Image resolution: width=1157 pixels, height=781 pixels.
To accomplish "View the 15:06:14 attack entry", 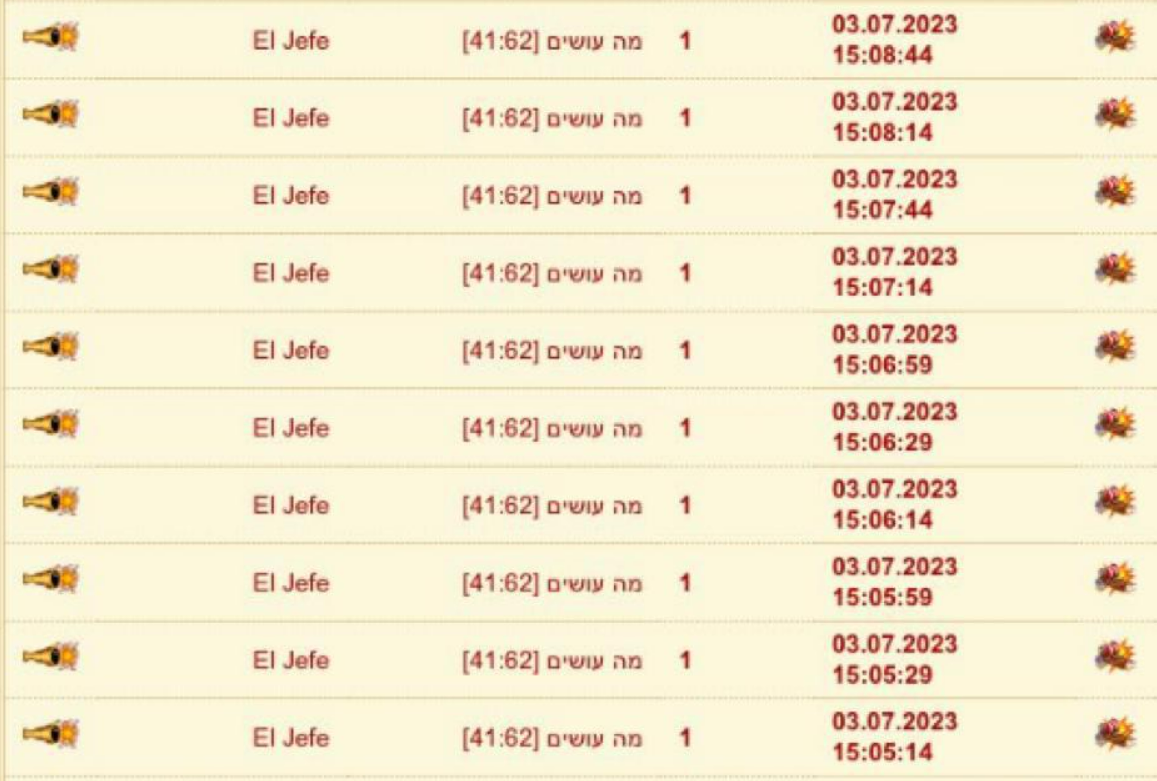I will (x=893, y=505).
